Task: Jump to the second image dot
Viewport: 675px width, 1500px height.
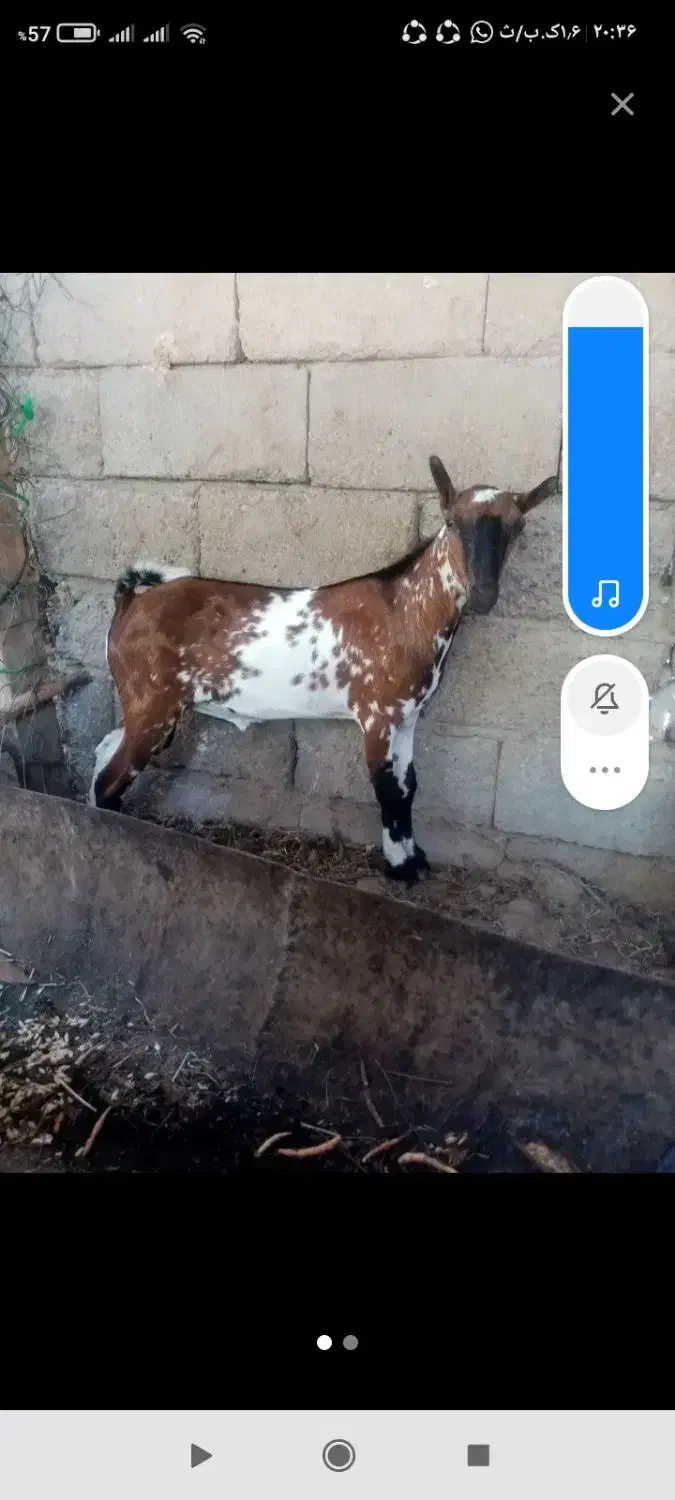Action: [x=351, y=1343]
